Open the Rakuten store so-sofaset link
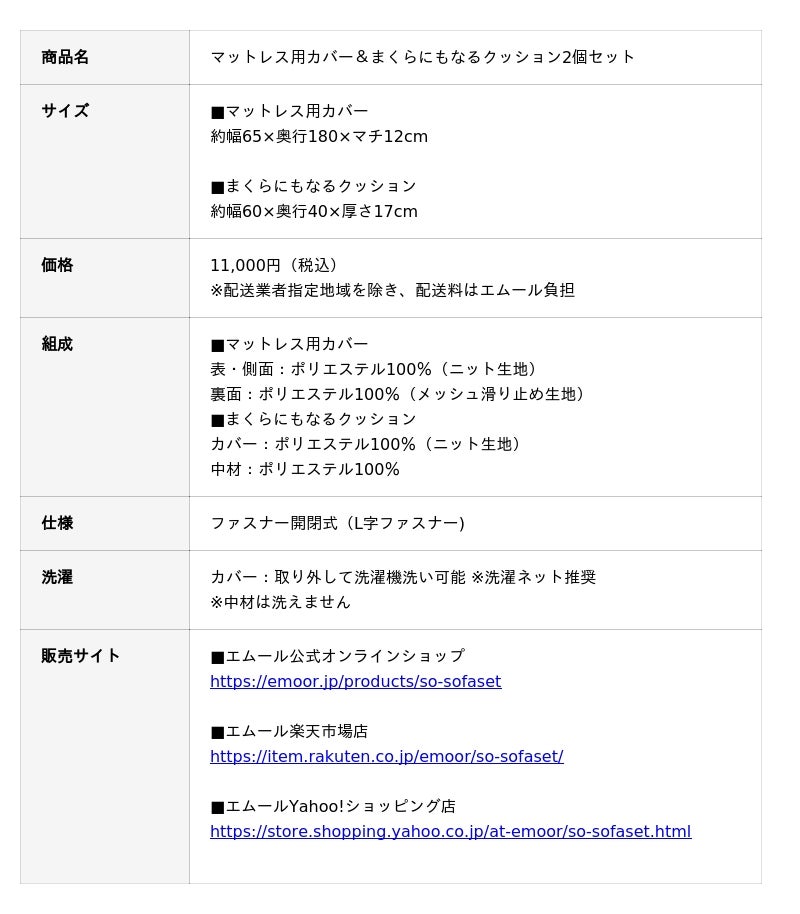The height and width of the screenshot is (914, 800). click(x=387, y=756)
